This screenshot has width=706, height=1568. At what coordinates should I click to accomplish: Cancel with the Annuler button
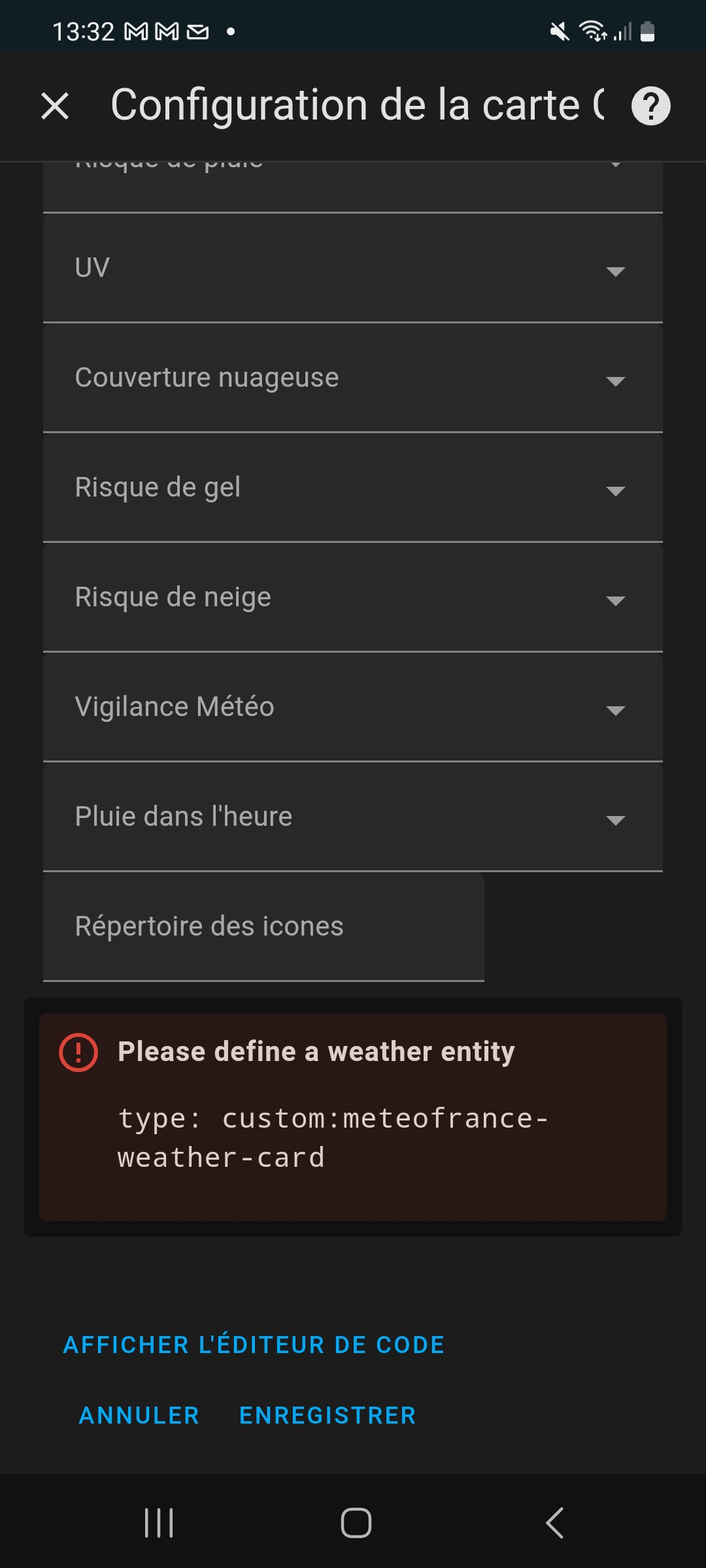139,1415
